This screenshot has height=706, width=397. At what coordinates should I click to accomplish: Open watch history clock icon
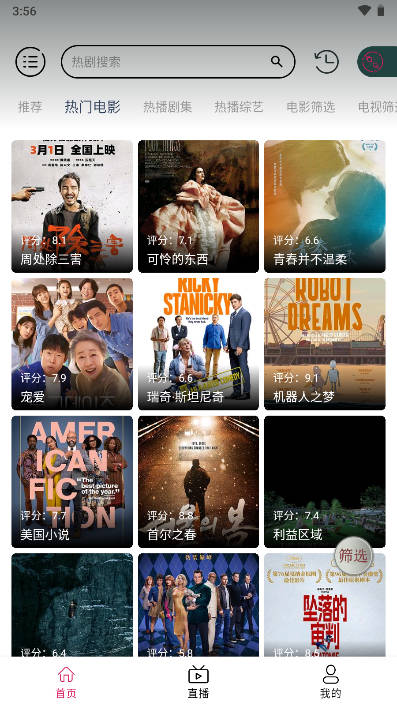(326, 62)
